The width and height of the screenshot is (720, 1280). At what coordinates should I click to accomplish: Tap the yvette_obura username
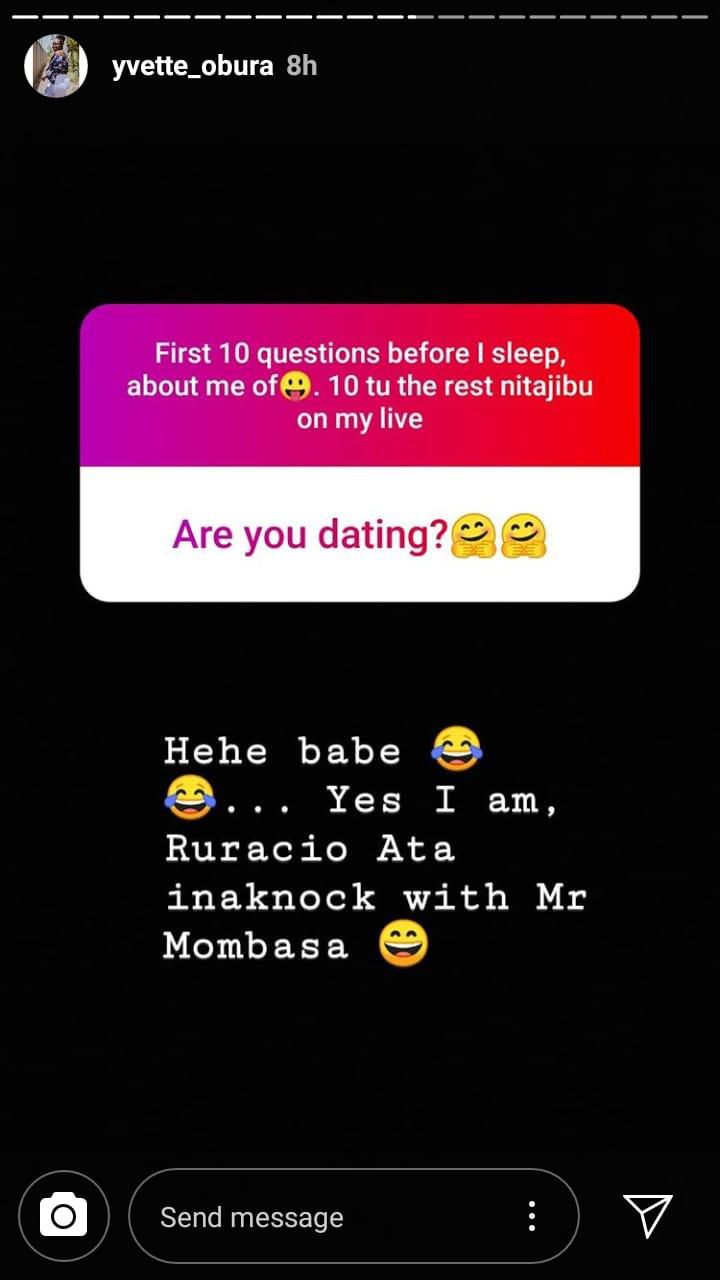pos(193,66)
